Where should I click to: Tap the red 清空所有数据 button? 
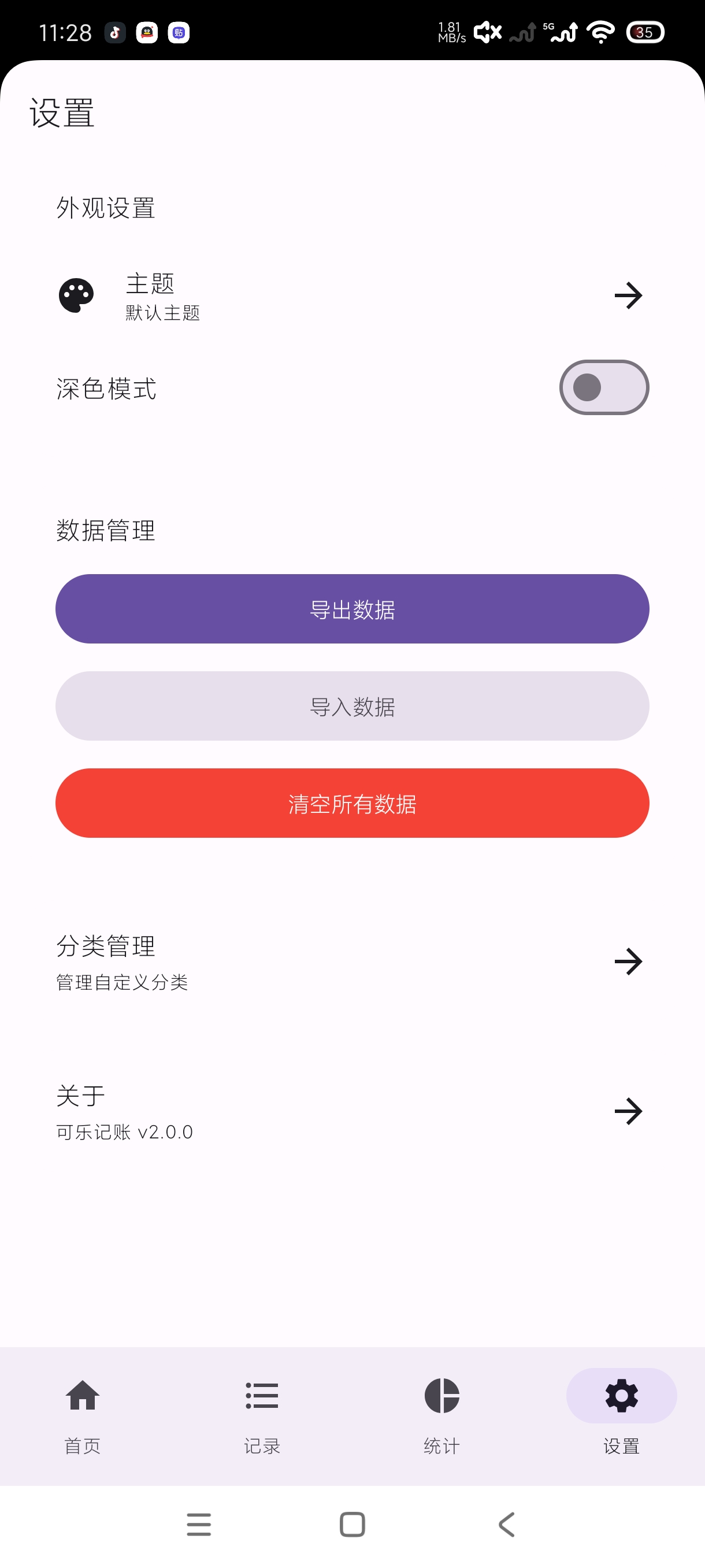(352, 803)
